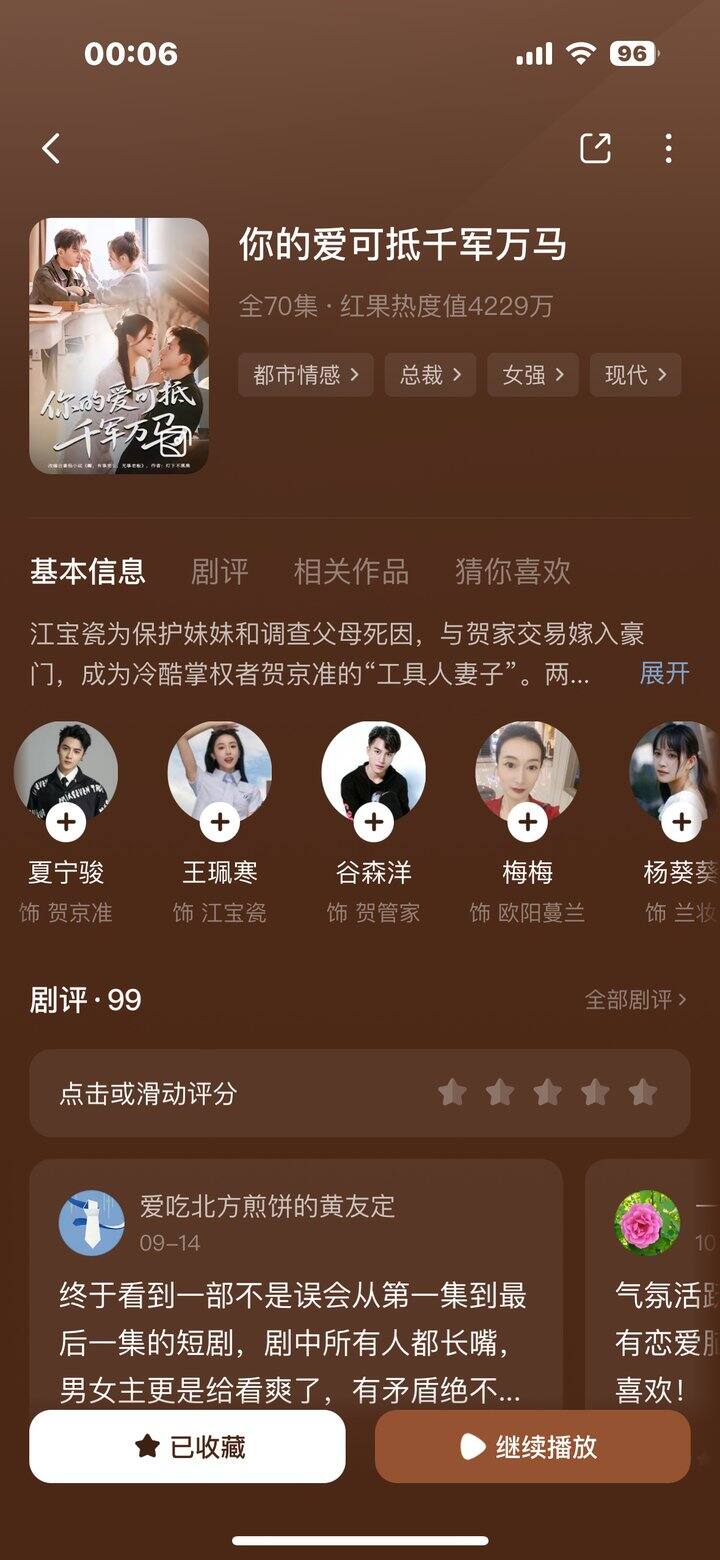Tap 继续播放 to resume playback

(x=533, y=1446)
